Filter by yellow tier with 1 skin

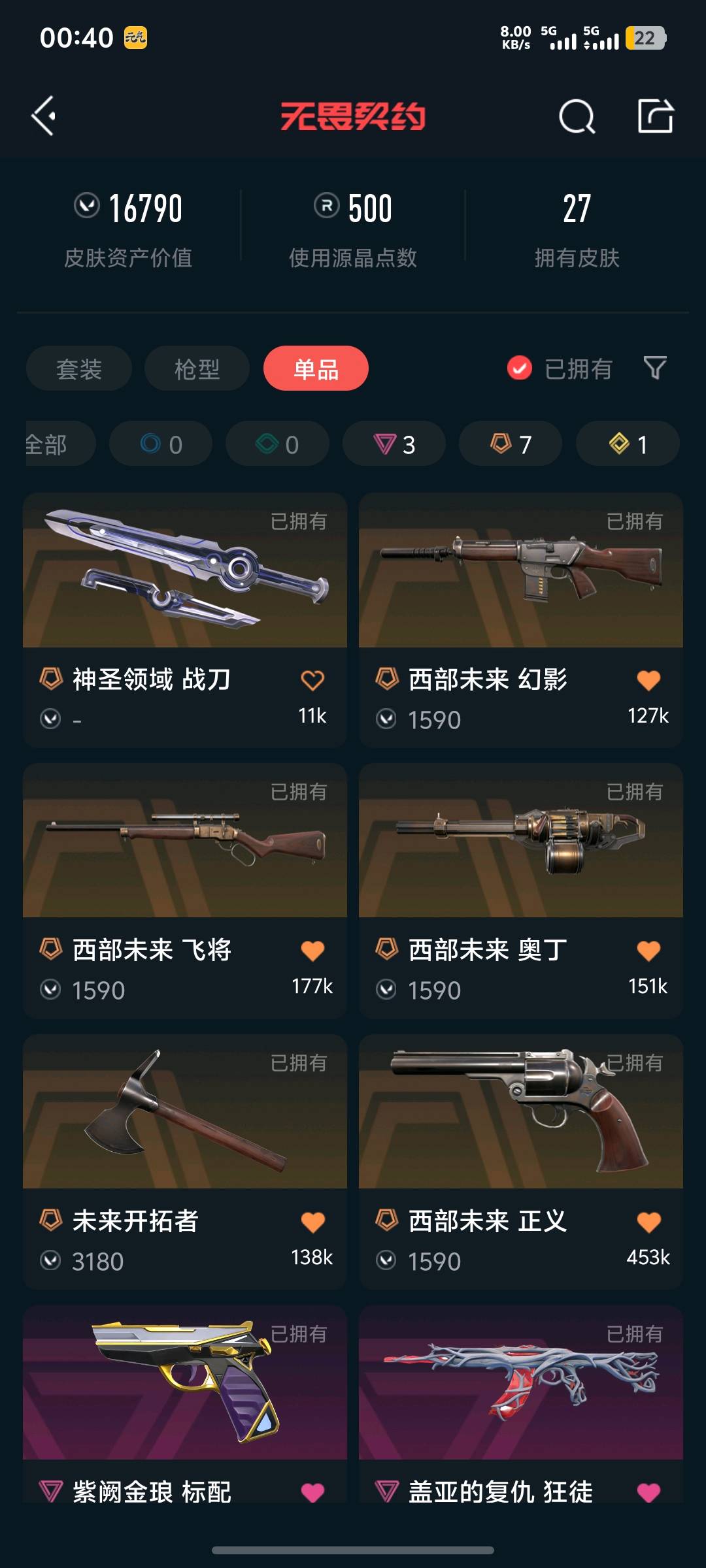(628, 444)
